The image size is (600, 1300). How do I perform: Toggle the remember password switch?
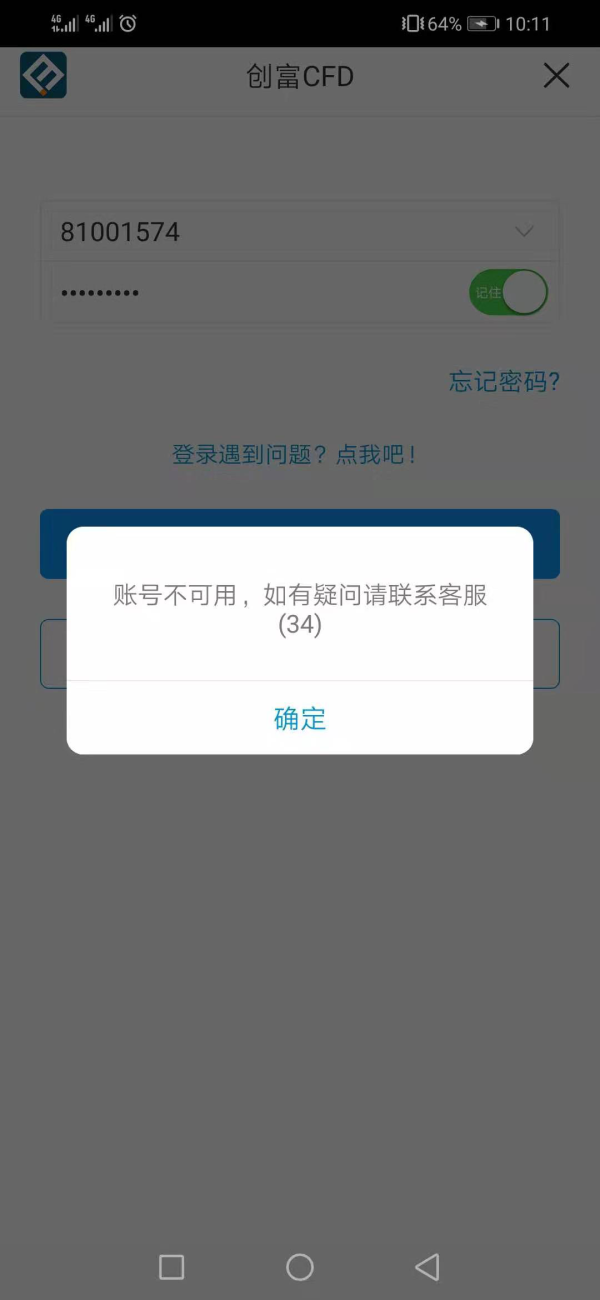tap(508, 293)
